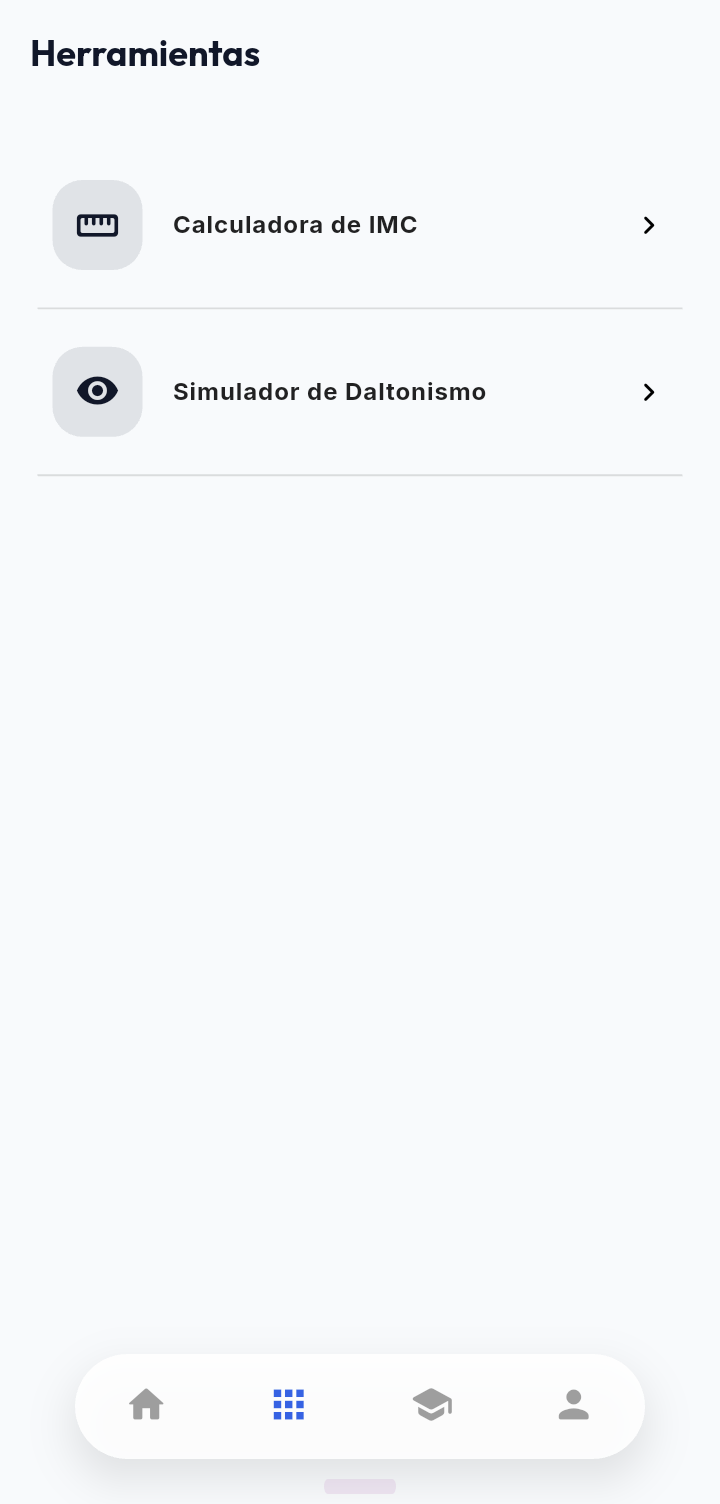
Task: Open the graduation cap learning section
Action: (x=432, y=1405)
